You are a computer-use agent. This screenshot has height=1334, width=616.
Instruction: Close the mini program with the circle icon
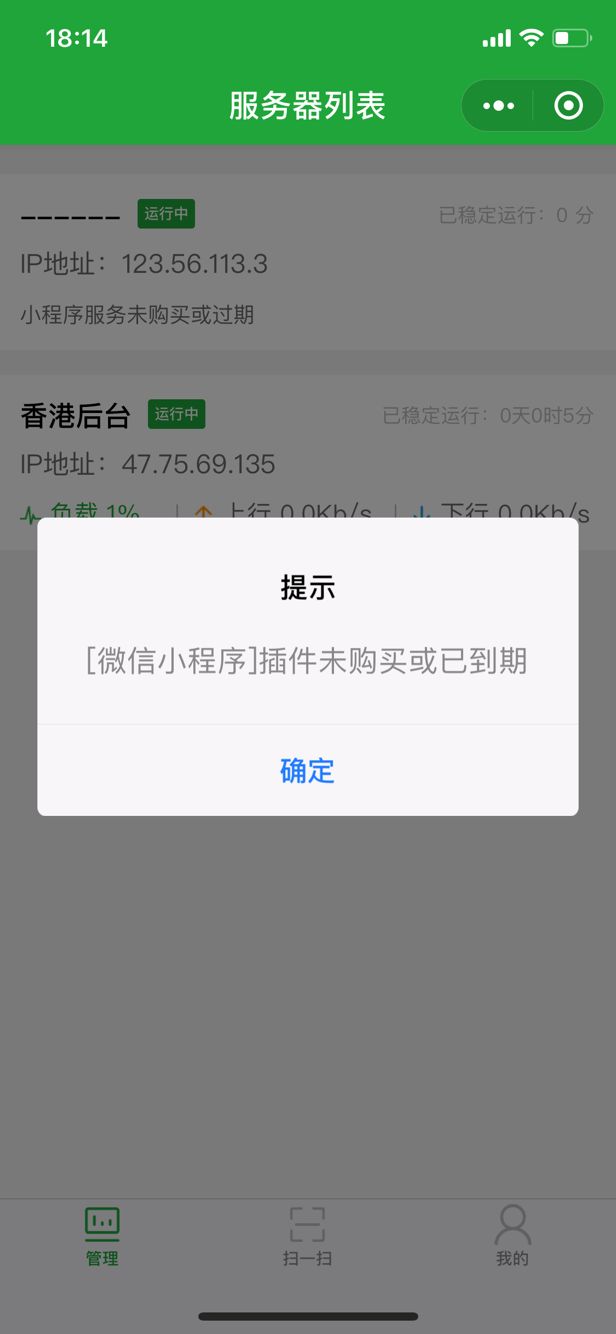pyautogui.click(x=568, y=106)
